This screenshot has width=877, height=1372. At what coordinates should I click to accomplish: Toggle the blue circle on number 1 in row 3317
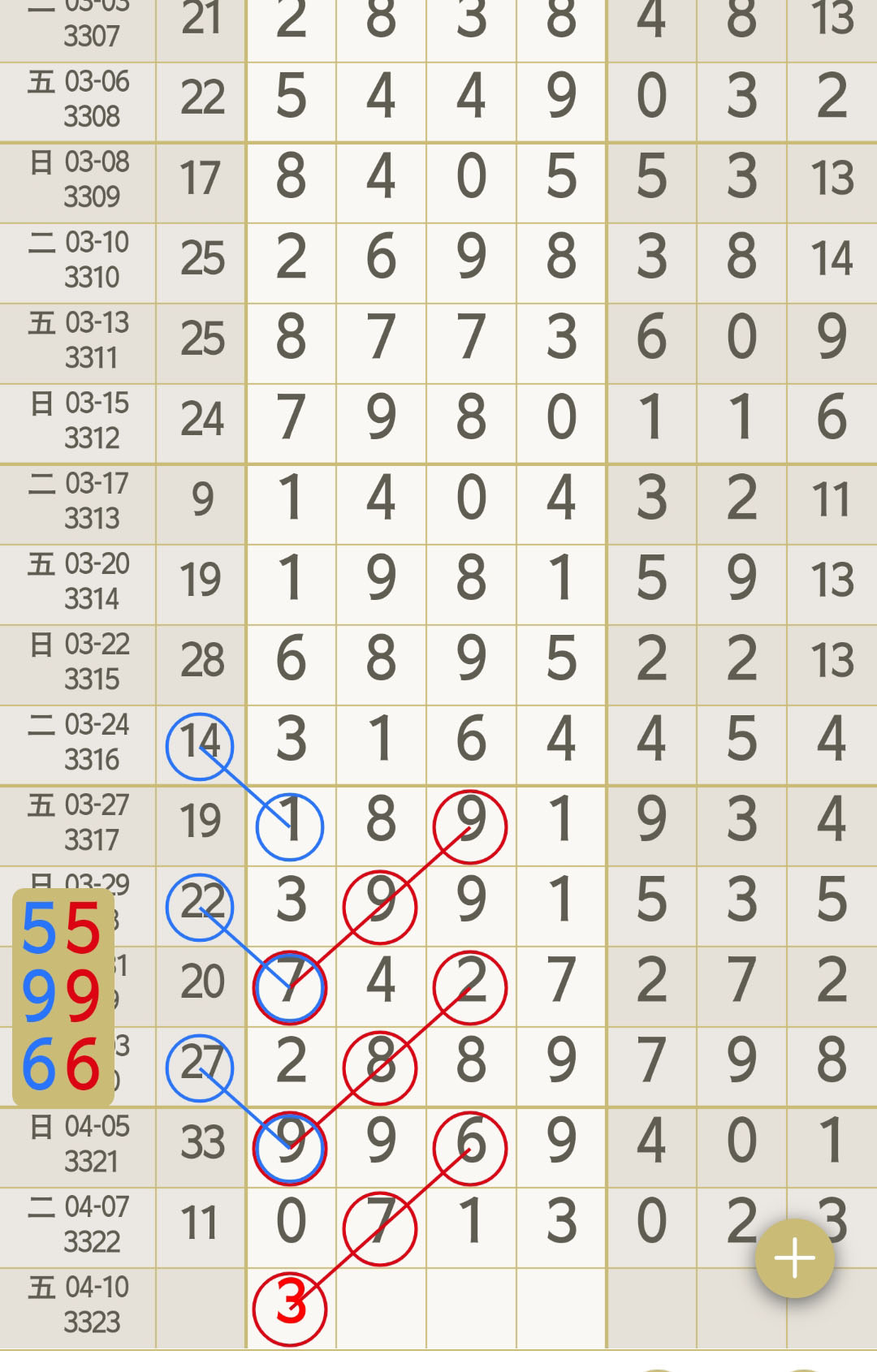pos(290,826)
